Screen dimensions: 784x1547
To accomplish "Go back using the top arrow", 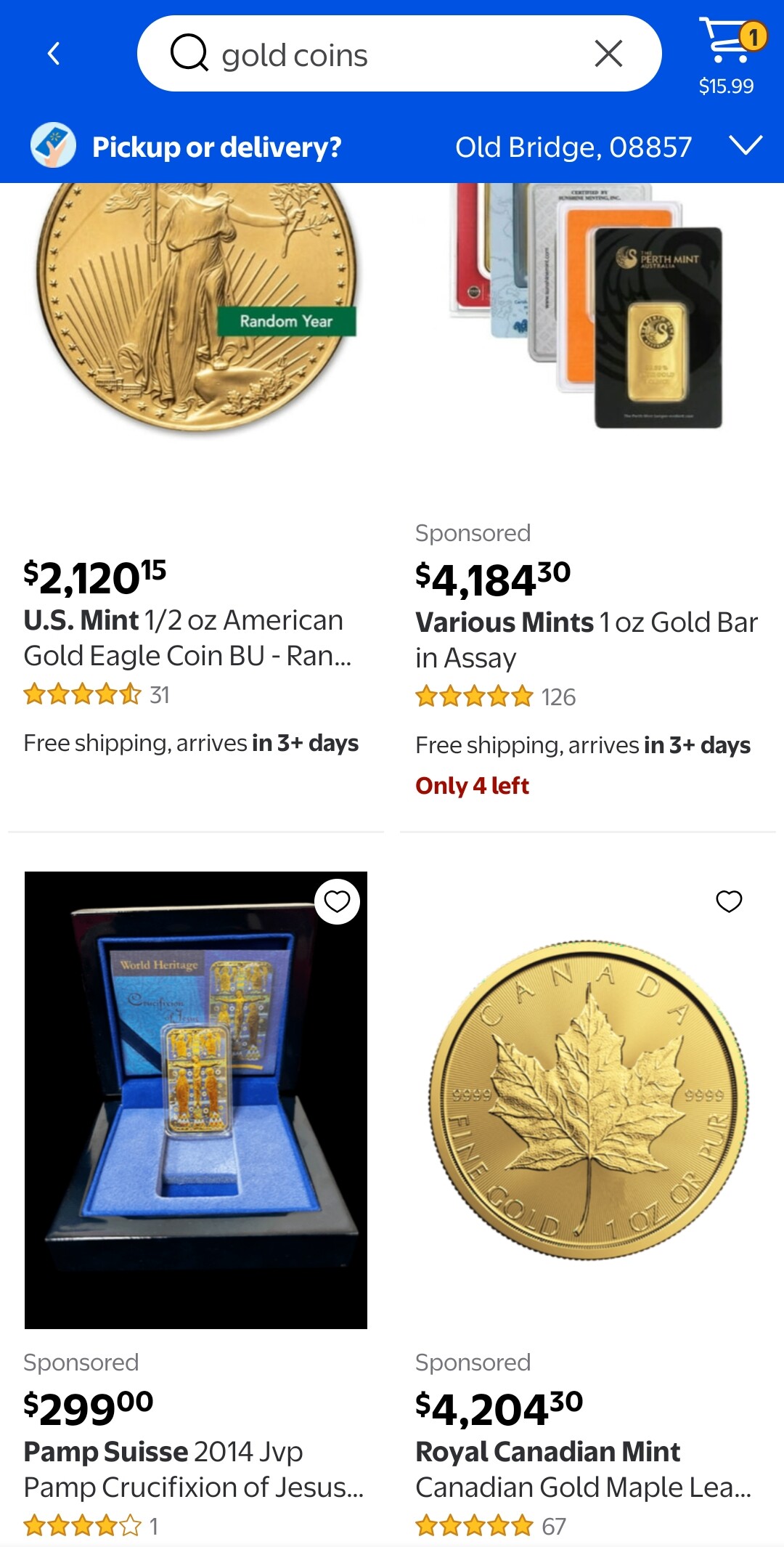I will [x=53, y=54].
